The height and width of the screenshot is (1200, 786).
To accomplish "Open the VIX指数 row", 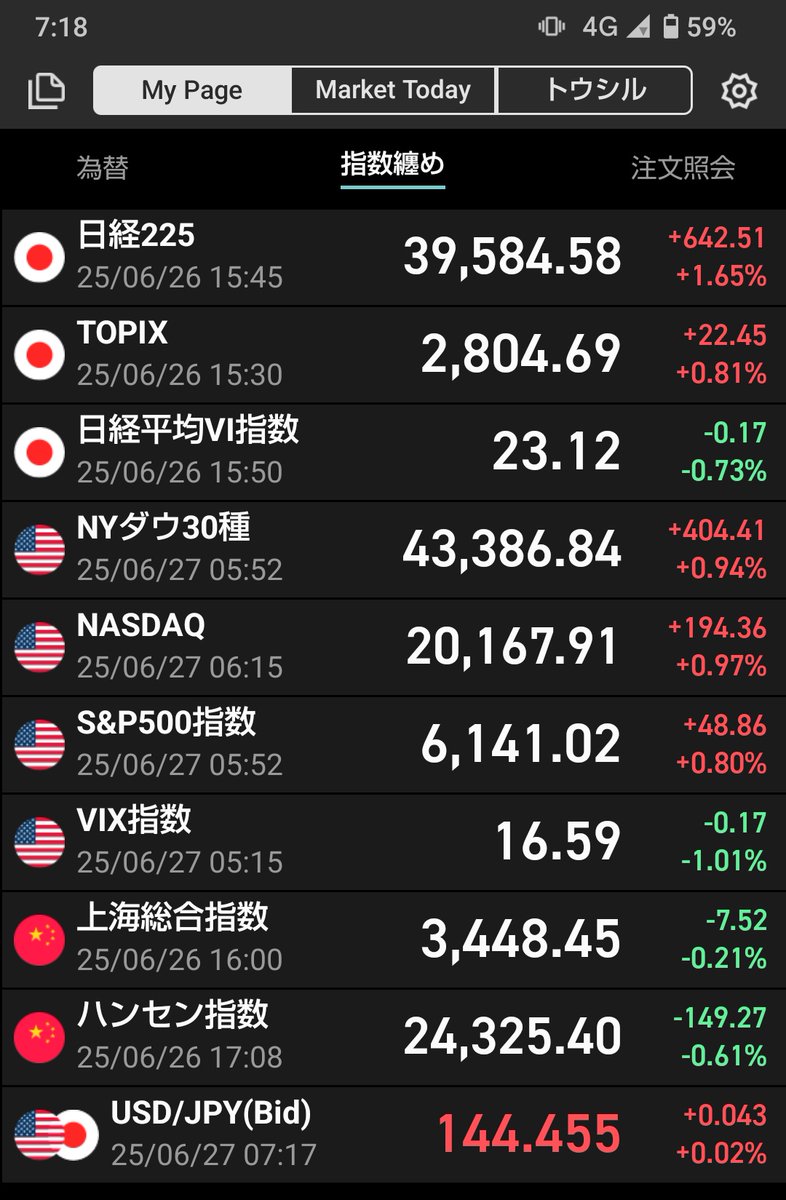I will coord(393,842).
